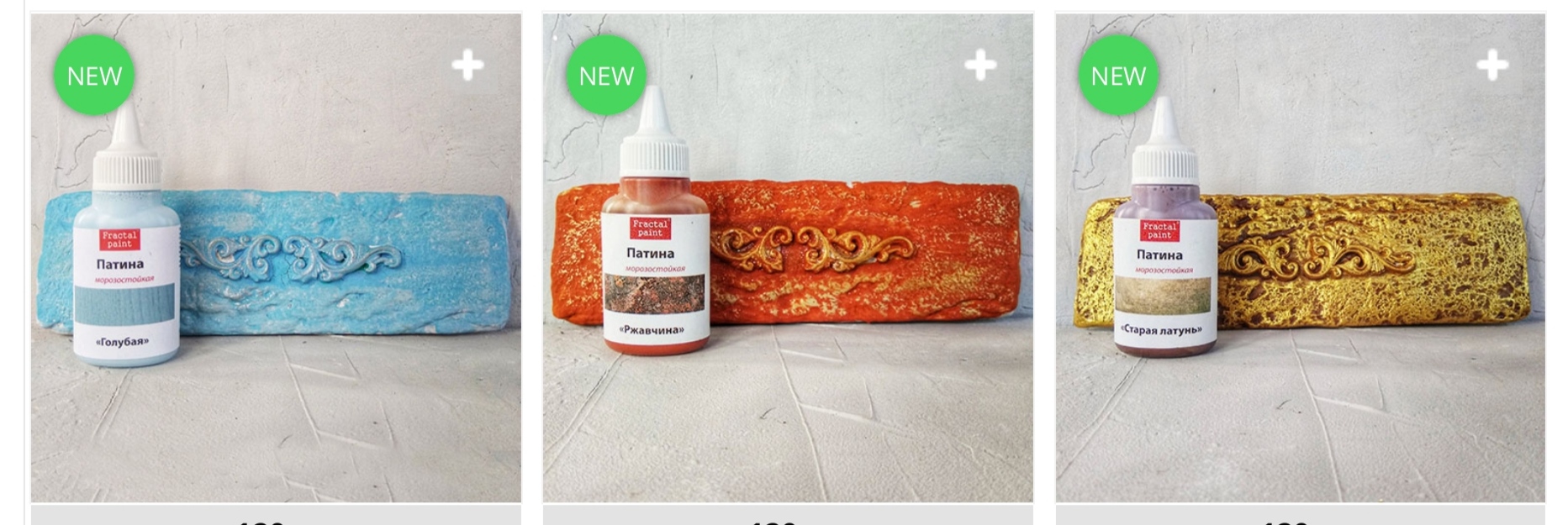Tap the plus icon on «Голубая» patina
Viewport: 1568px width, 525px height.
(467, 66)
